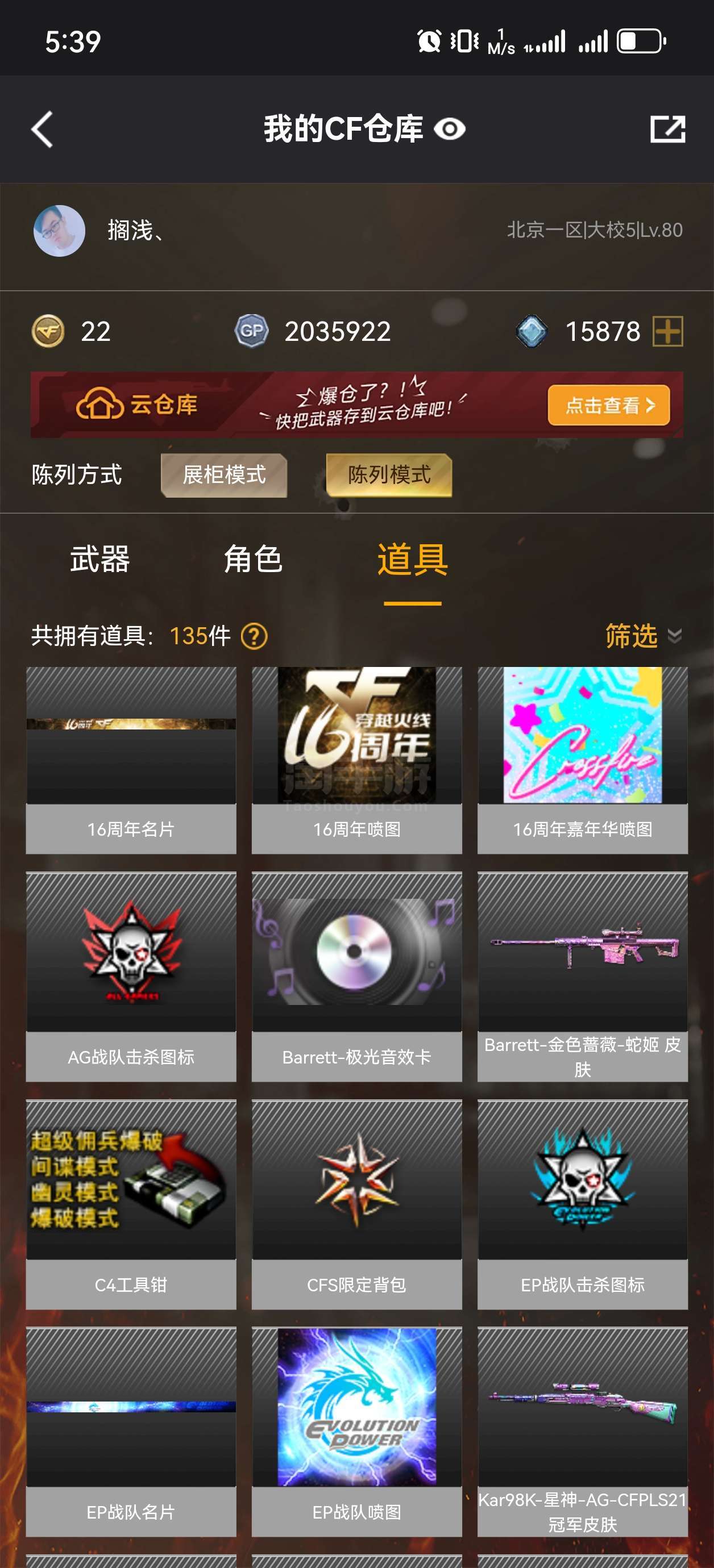This screenshot has height=1568, width=714.
Task: Open help icon next to 135件
Action: coord(254,636)
